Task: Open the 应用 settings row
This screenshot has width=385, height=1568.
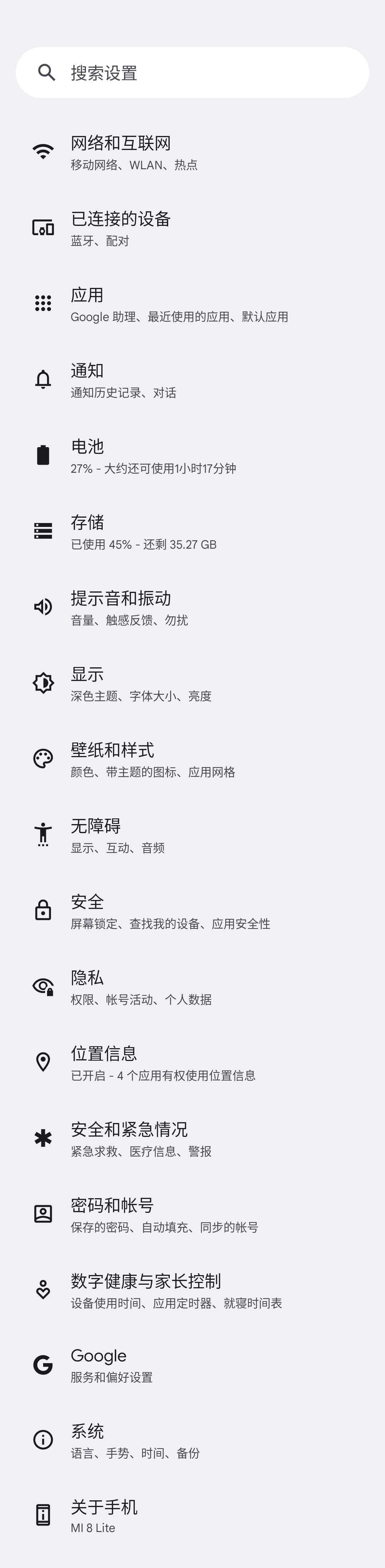Action: pos(192,304)
